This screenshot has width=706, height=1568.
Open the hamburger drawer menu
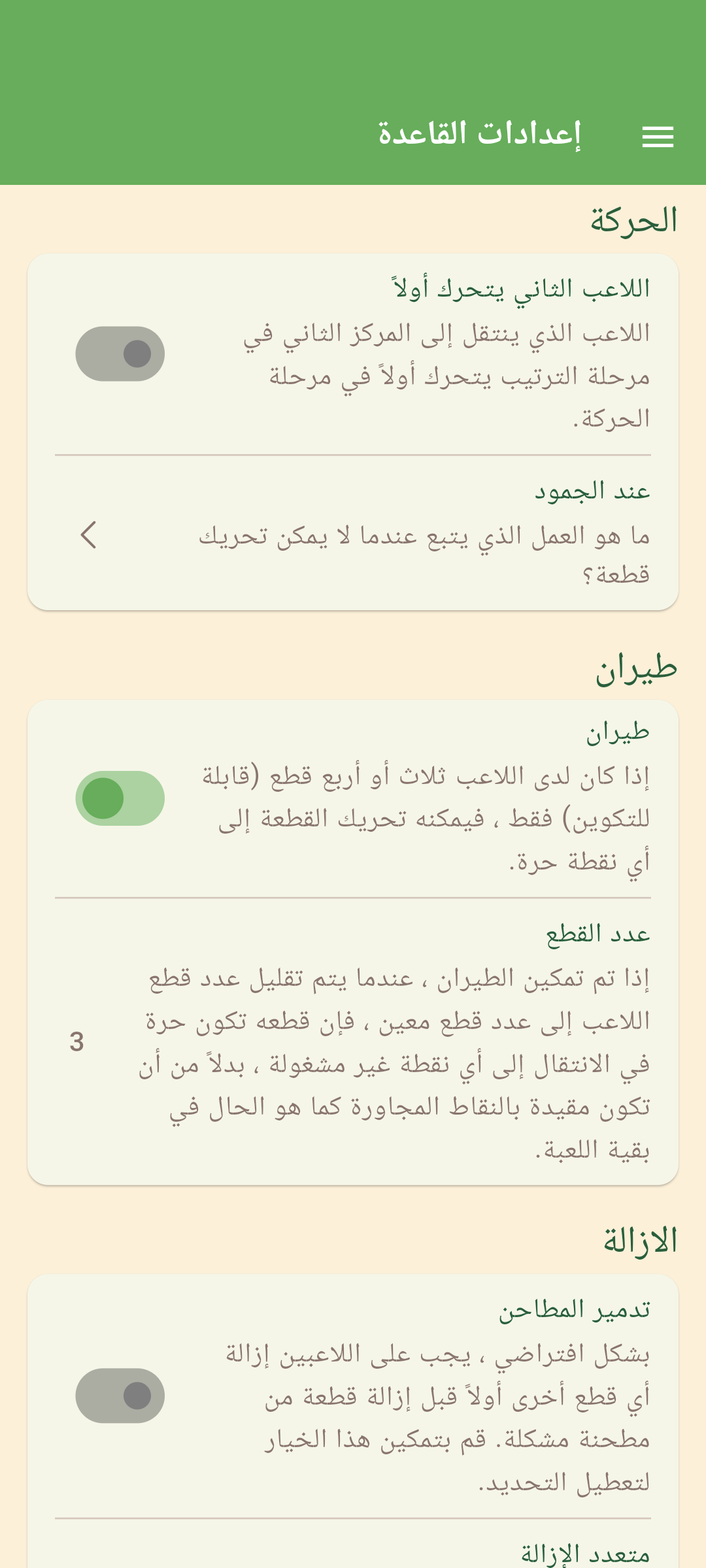click(658, 137)
